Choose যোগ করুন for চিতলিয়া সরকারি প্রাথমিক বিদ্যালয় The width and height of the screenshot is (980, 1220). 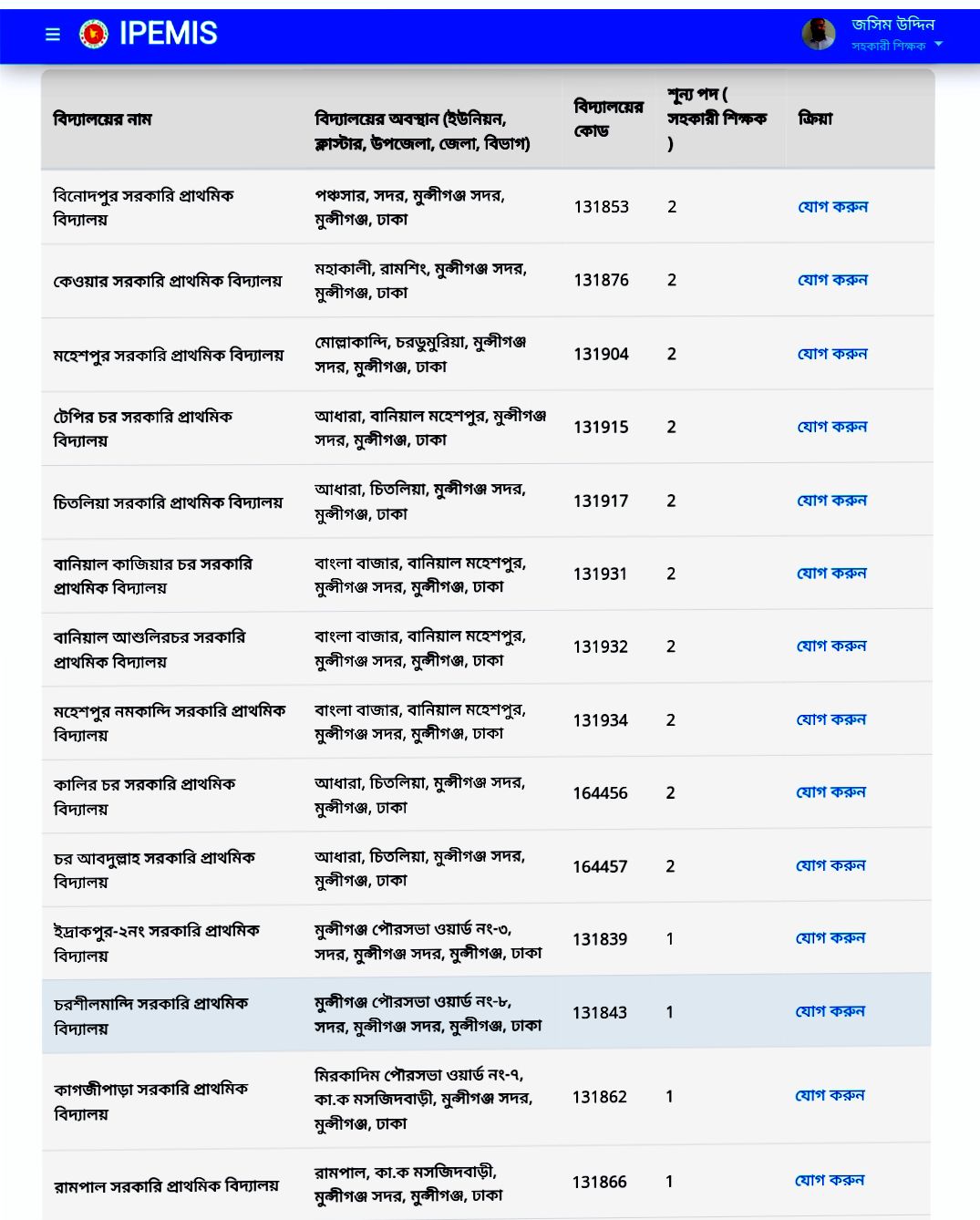point(831,501)
